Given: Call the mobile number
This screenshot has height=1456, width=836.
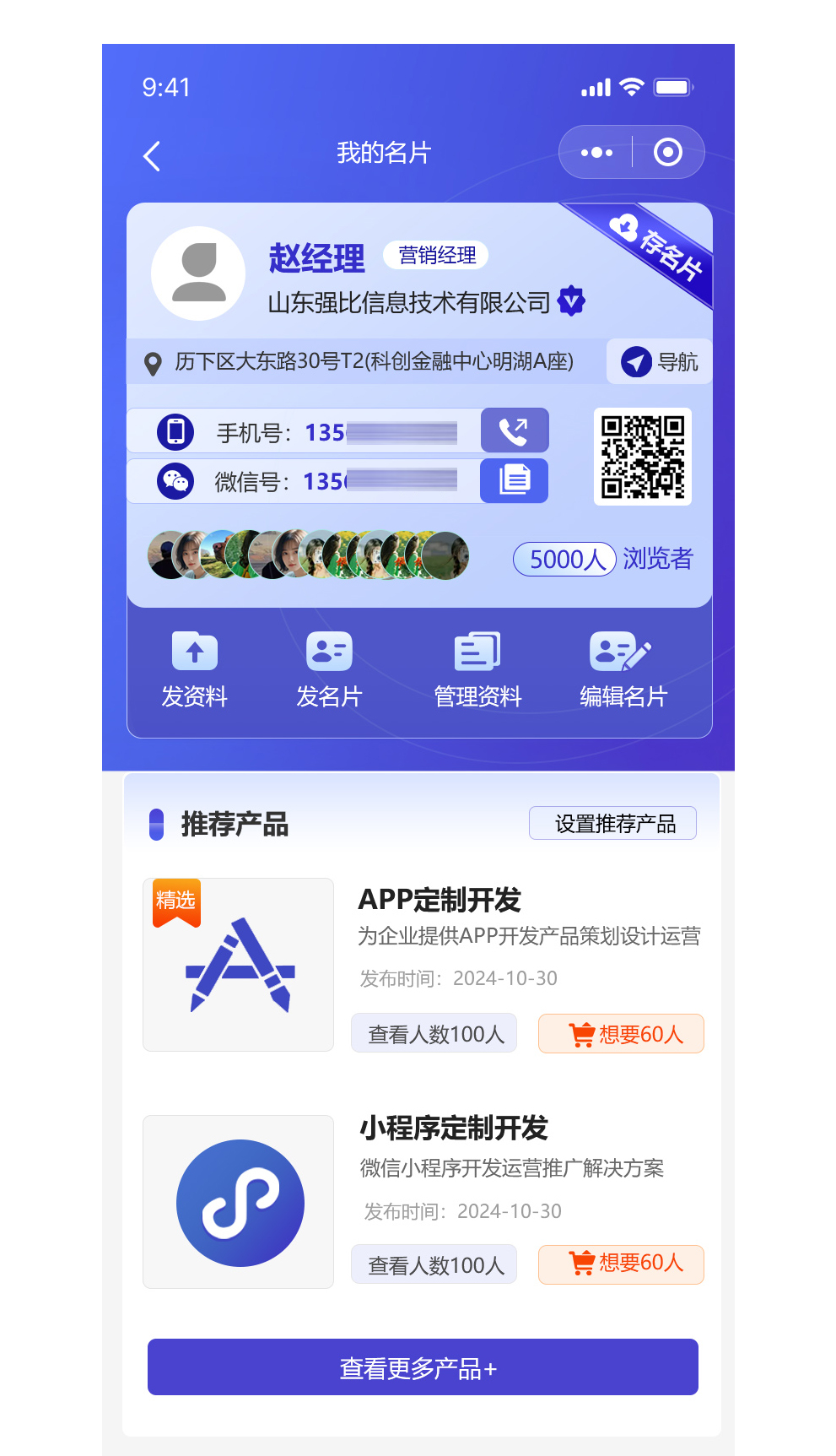Looking at the screenshot, I should click(514, 431).
